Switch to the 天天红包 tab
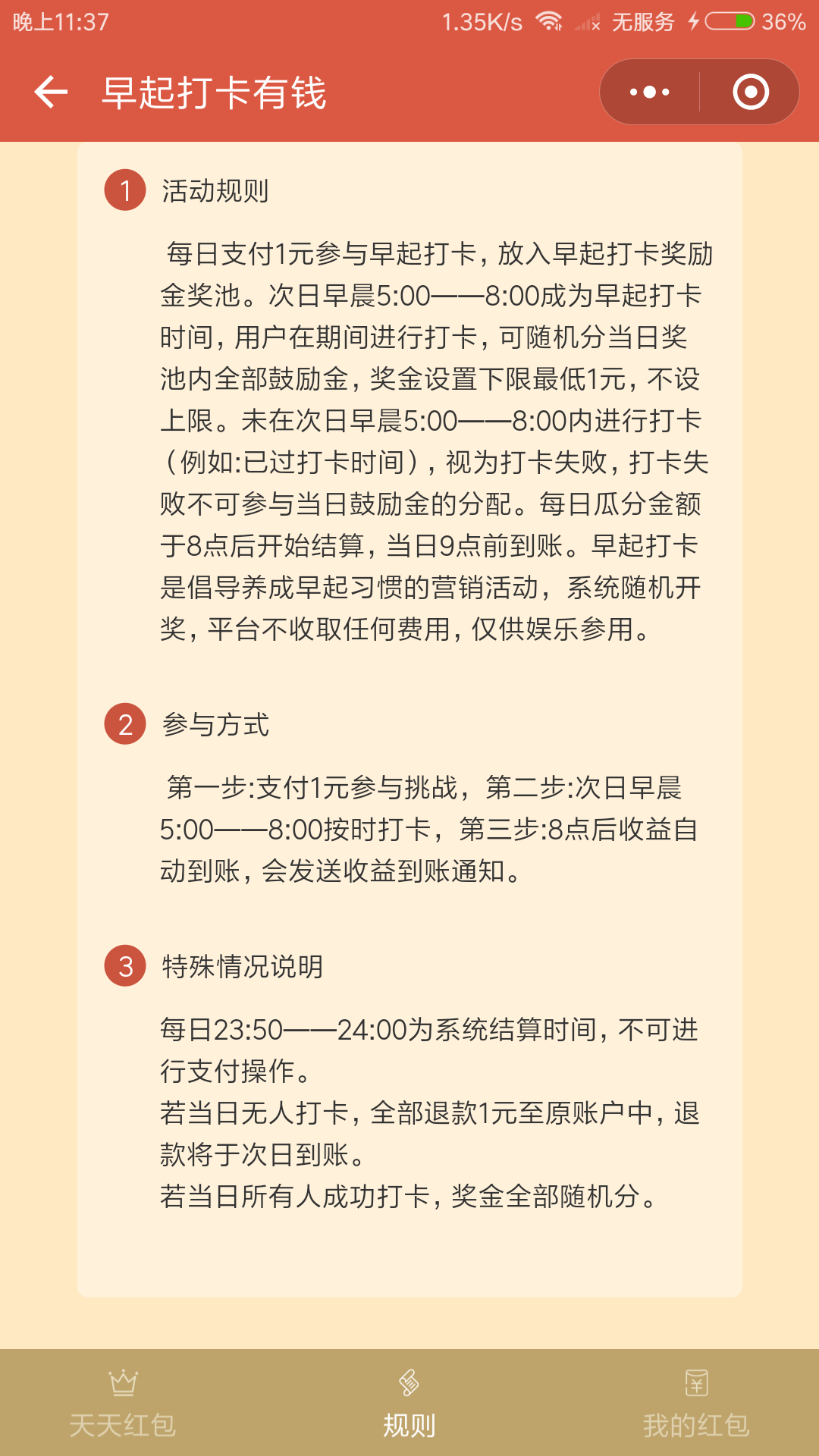Viewport: 819px width, 1456px height. (123, 1403)
